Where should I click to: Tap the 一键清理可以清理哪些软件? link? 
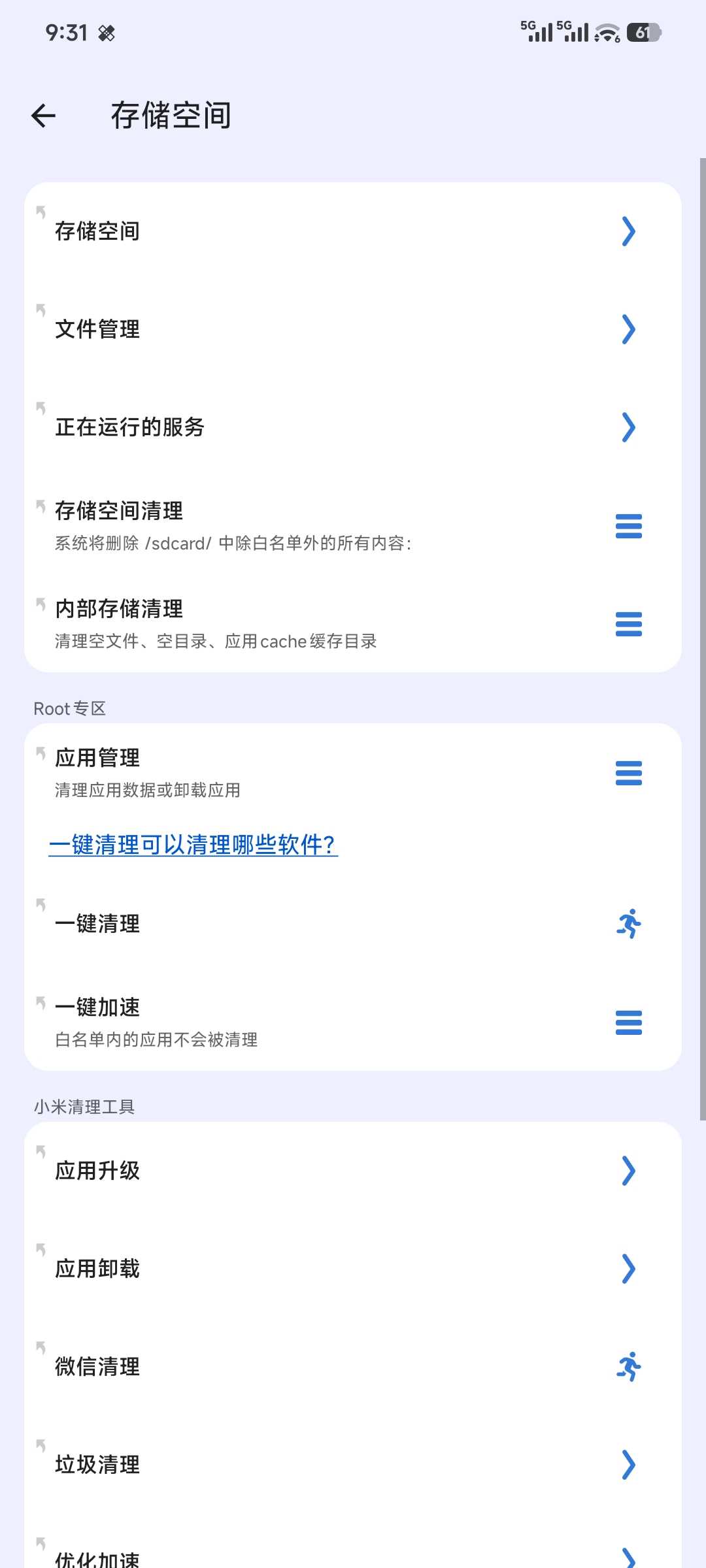click(193, 845)
